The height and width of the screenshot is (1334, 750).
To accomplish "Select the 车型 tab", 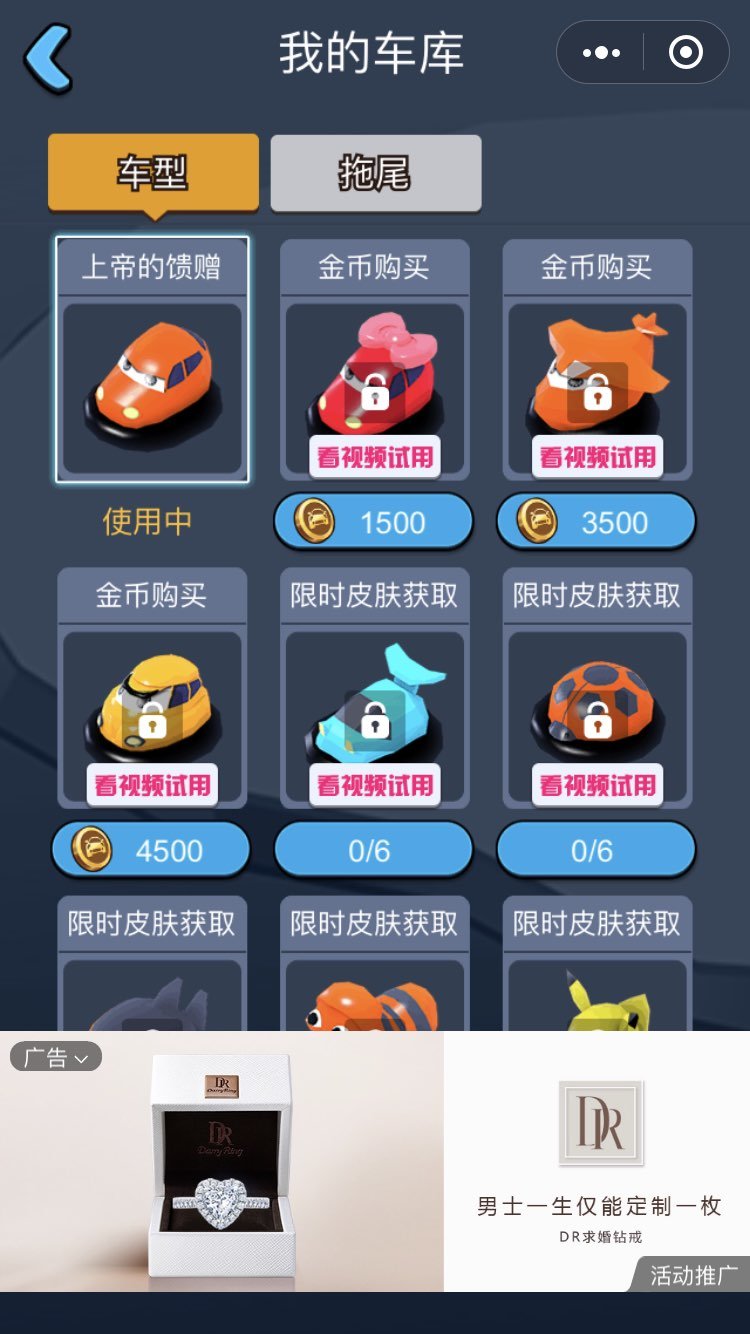I will pos(153,174).
